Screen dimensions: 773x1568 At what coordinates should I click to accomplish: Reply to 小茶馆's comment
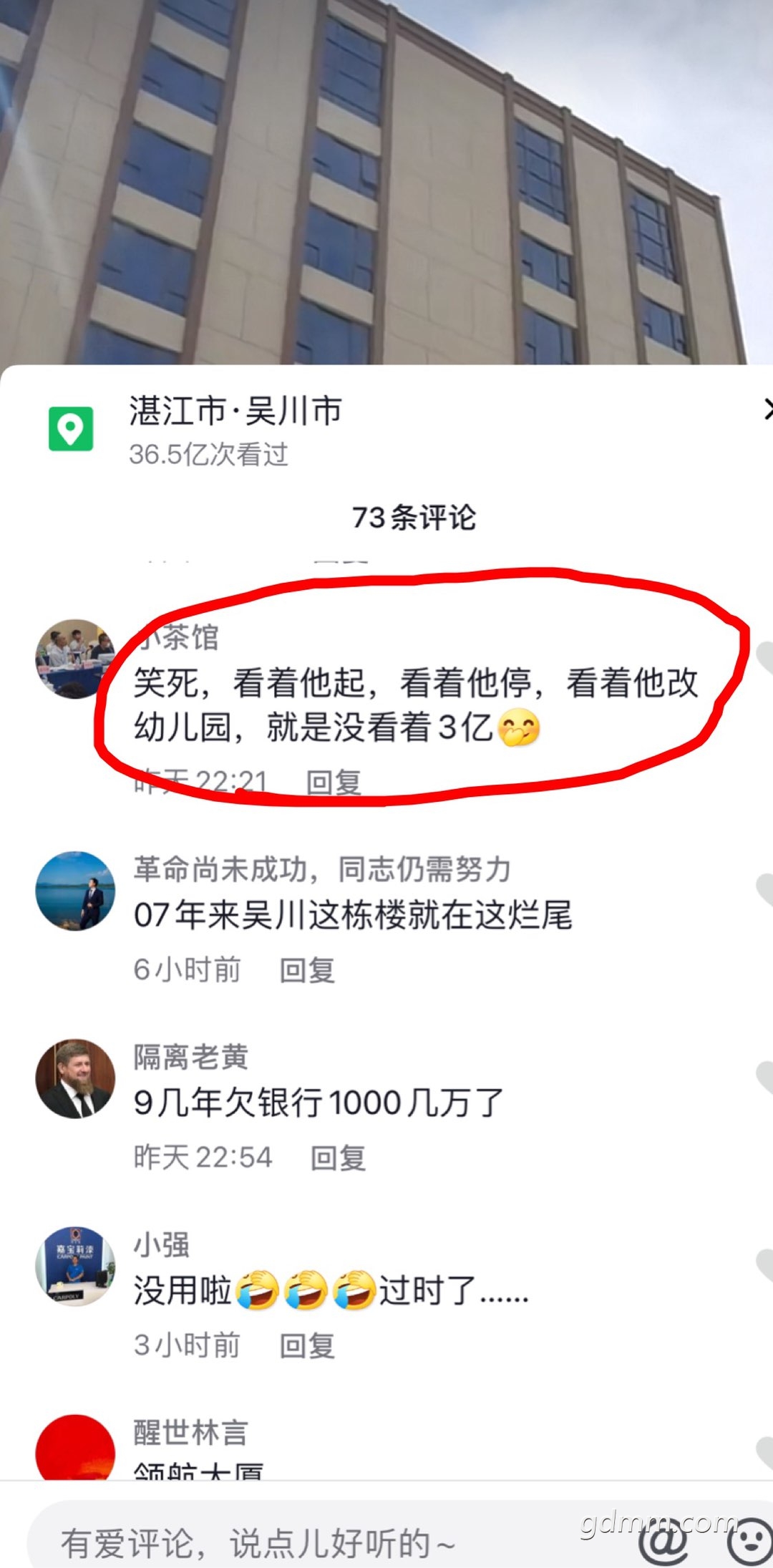334,782
